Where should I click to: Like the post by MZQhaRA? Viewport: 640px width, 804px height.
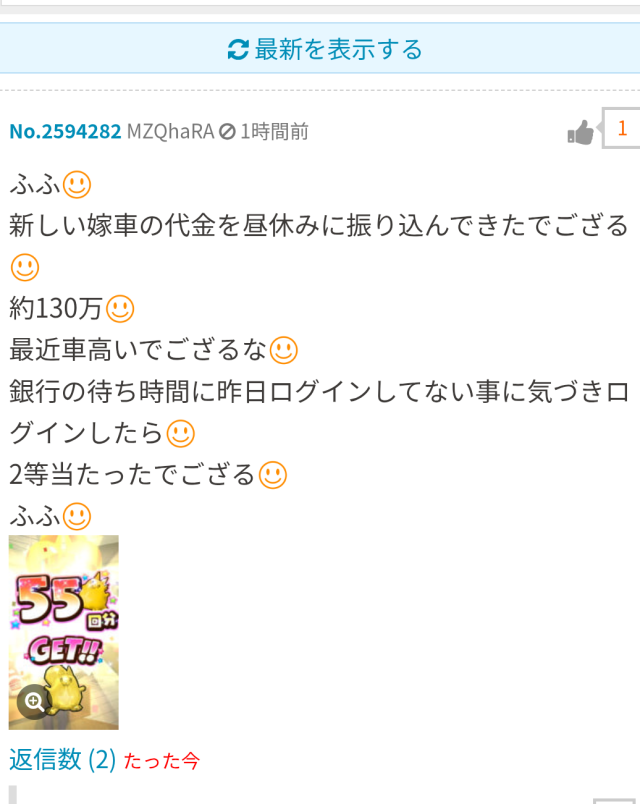(x=580, y=131)
